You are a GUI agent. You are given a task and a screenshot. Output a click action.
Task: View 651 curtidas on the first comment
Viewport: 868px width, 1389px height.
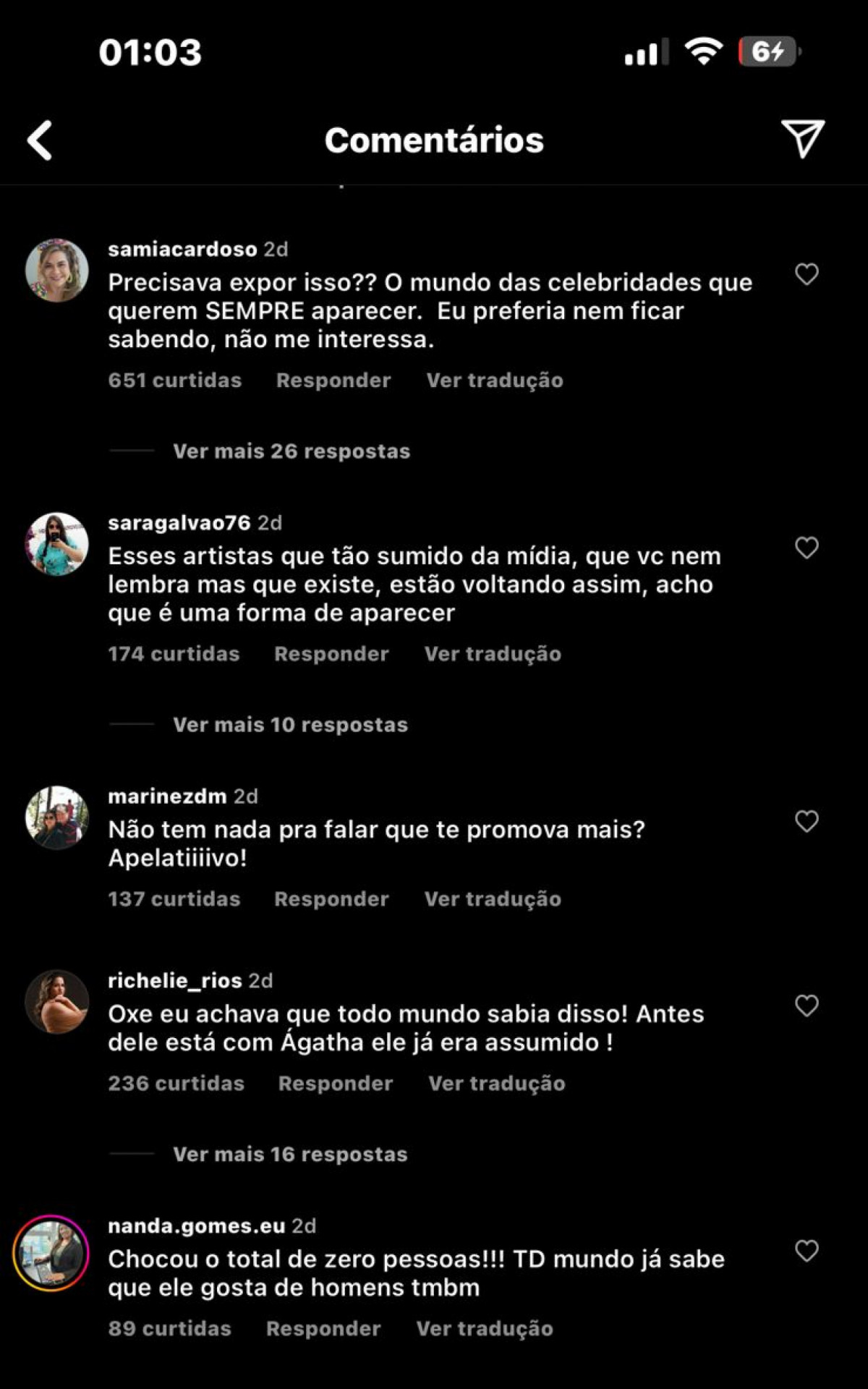pos(174,379)
